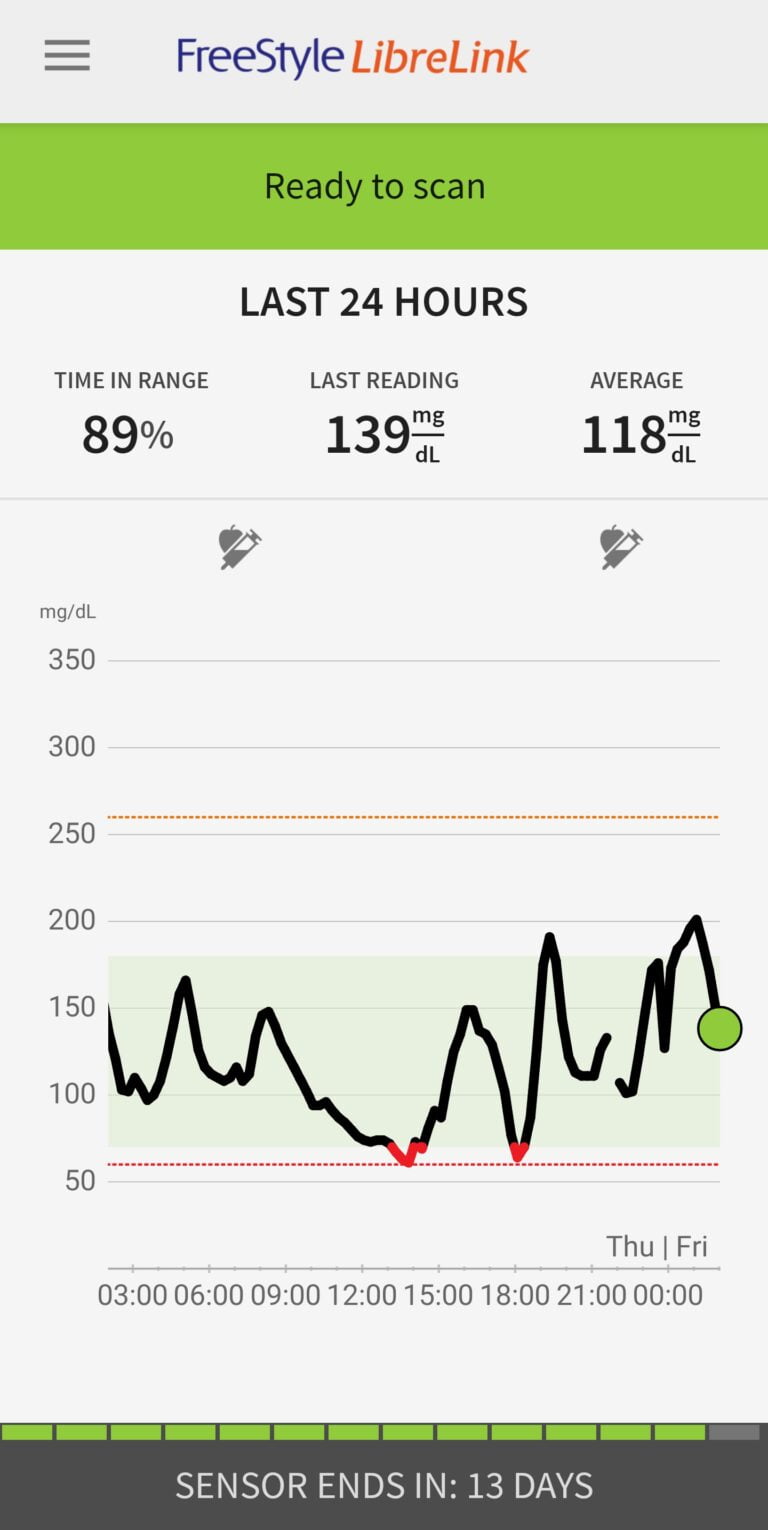Viewport: 768px width, 1530px height.
Task: Open the morning food and insulin note icon
Action: point(240,548)
